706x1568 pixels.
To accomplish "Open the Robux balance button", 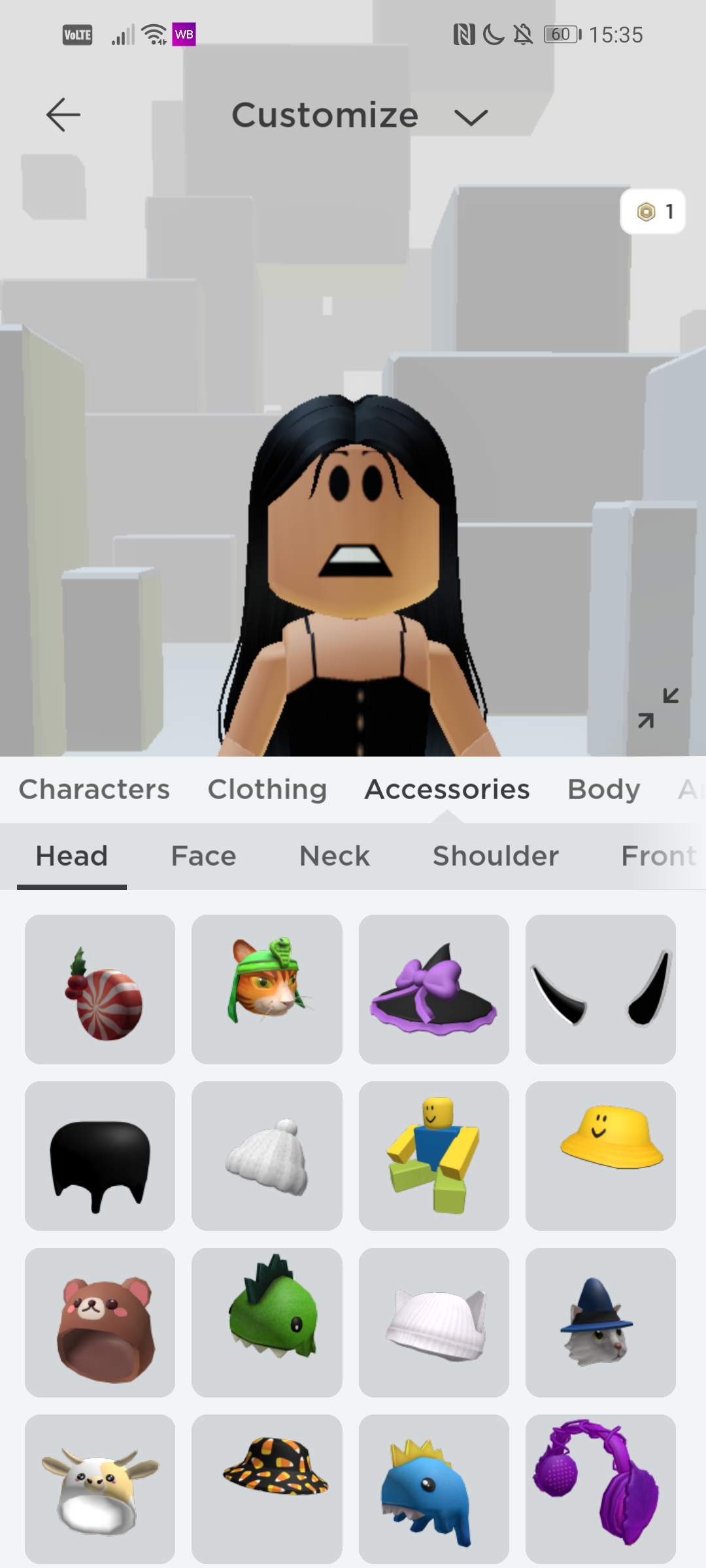I will [x=652, y=212].
